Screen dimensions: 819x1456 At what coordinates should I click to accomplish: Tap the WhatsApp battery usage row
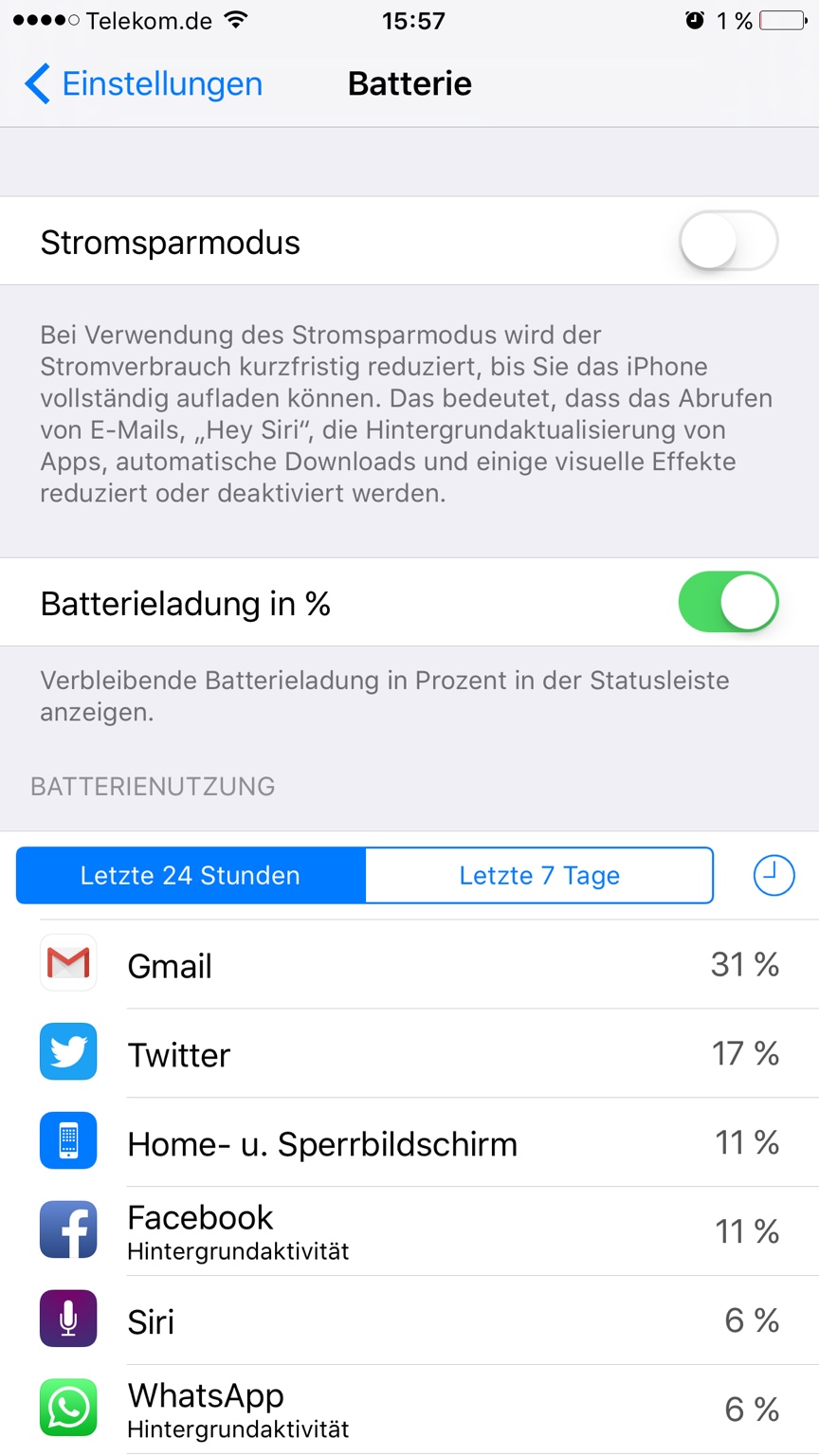click(409, 1410)
